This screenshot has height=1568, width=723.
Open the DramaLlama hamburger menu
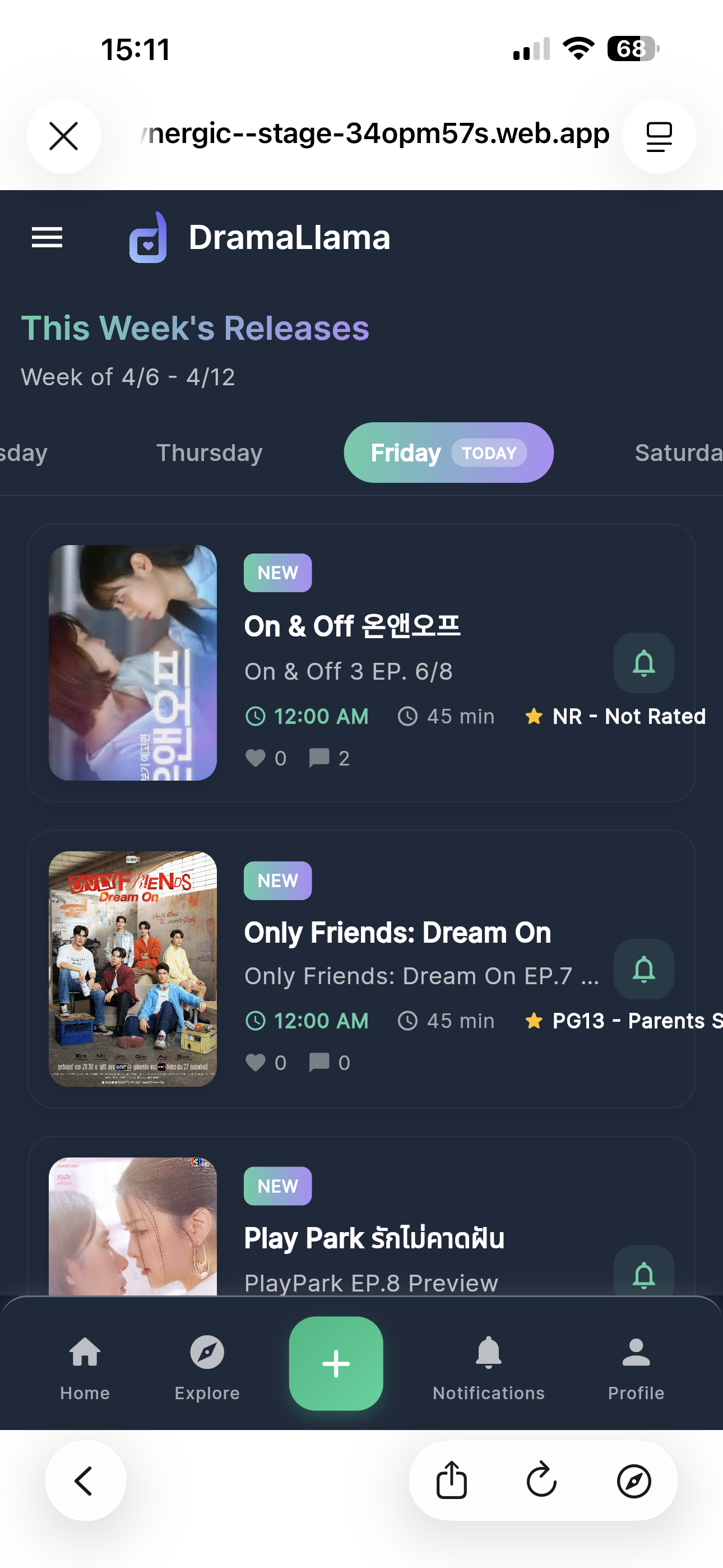point(47,237)
